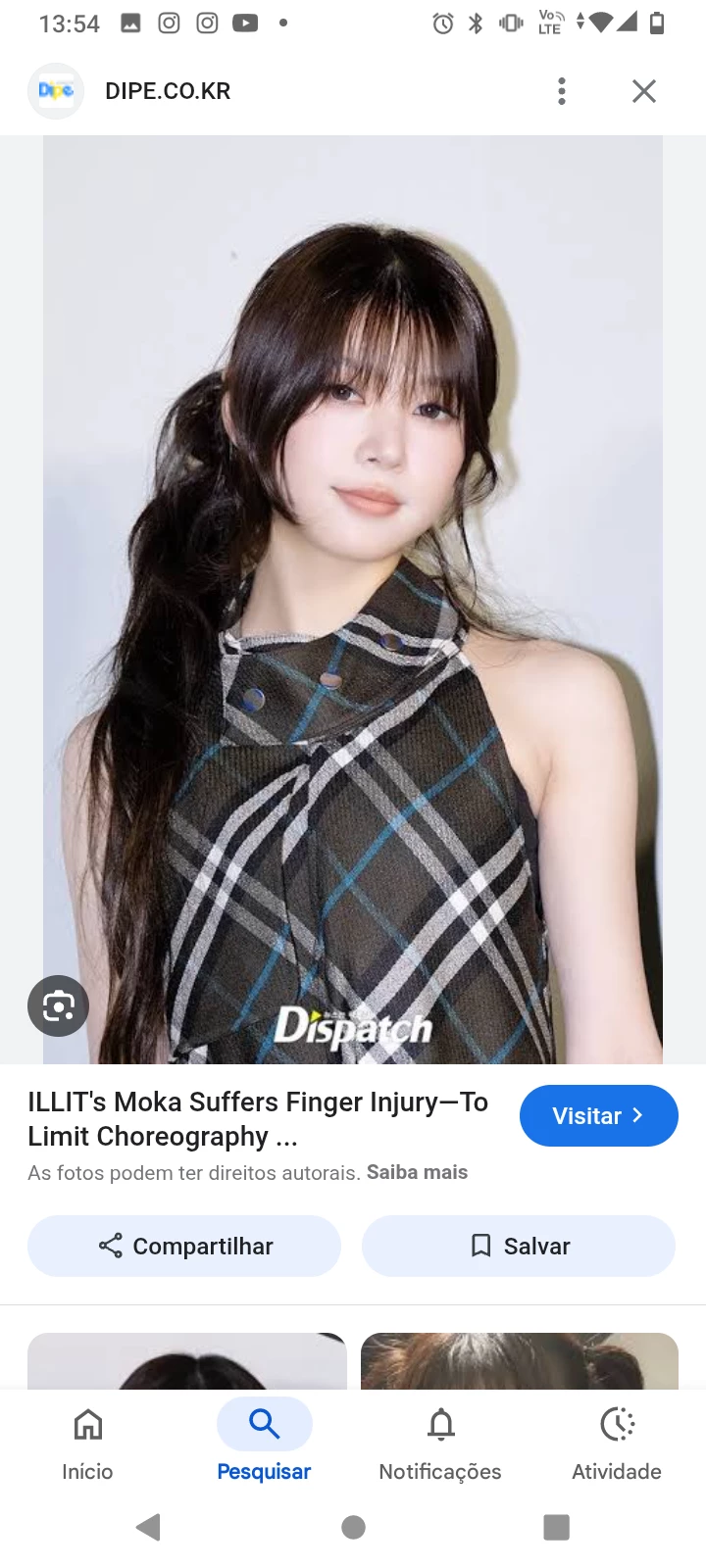Switch to the Atividade tab
The width and height of the screenshot is (706, 1568).
coord(617,1443)
